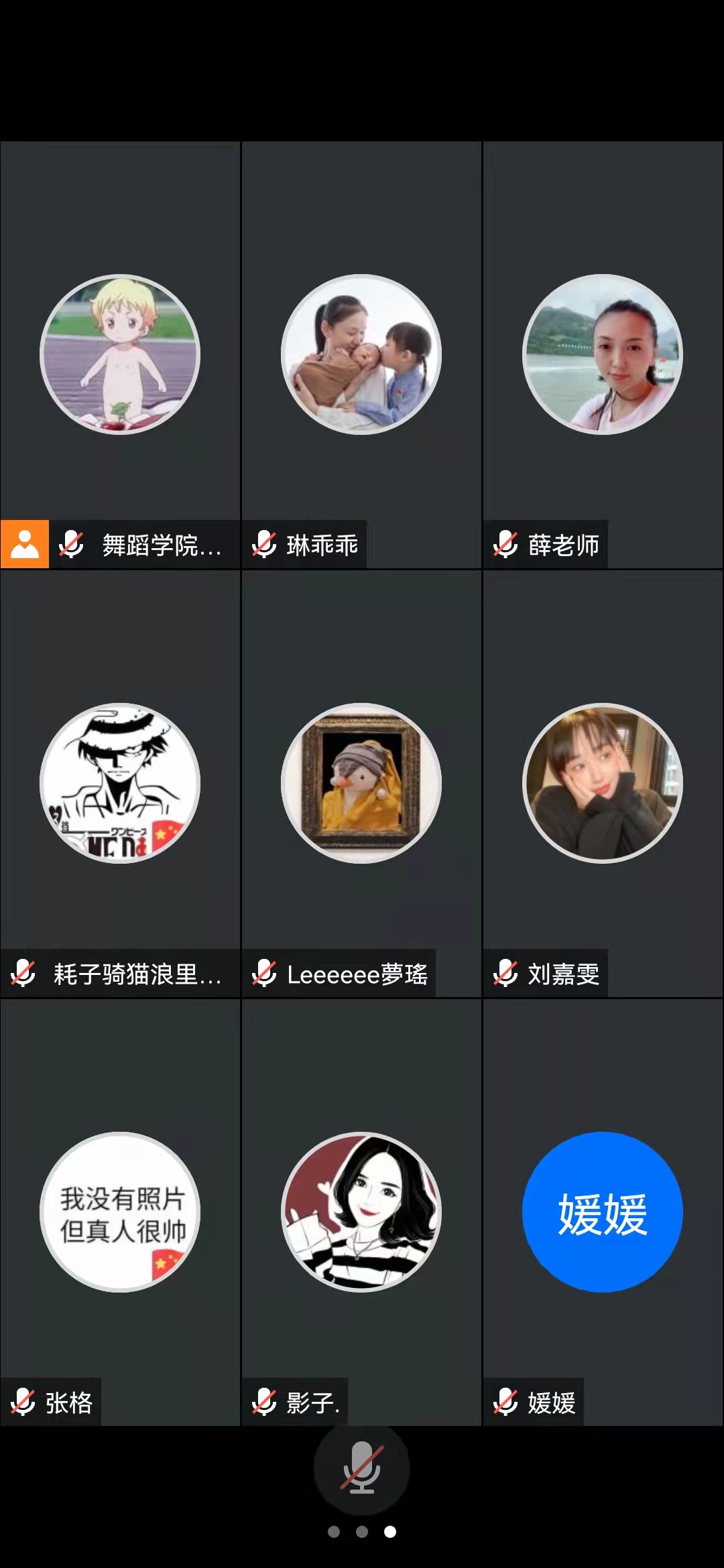This screenshot has width=724, height=1568.
Task: Unmute your microphone
Action: [362, 1467]
